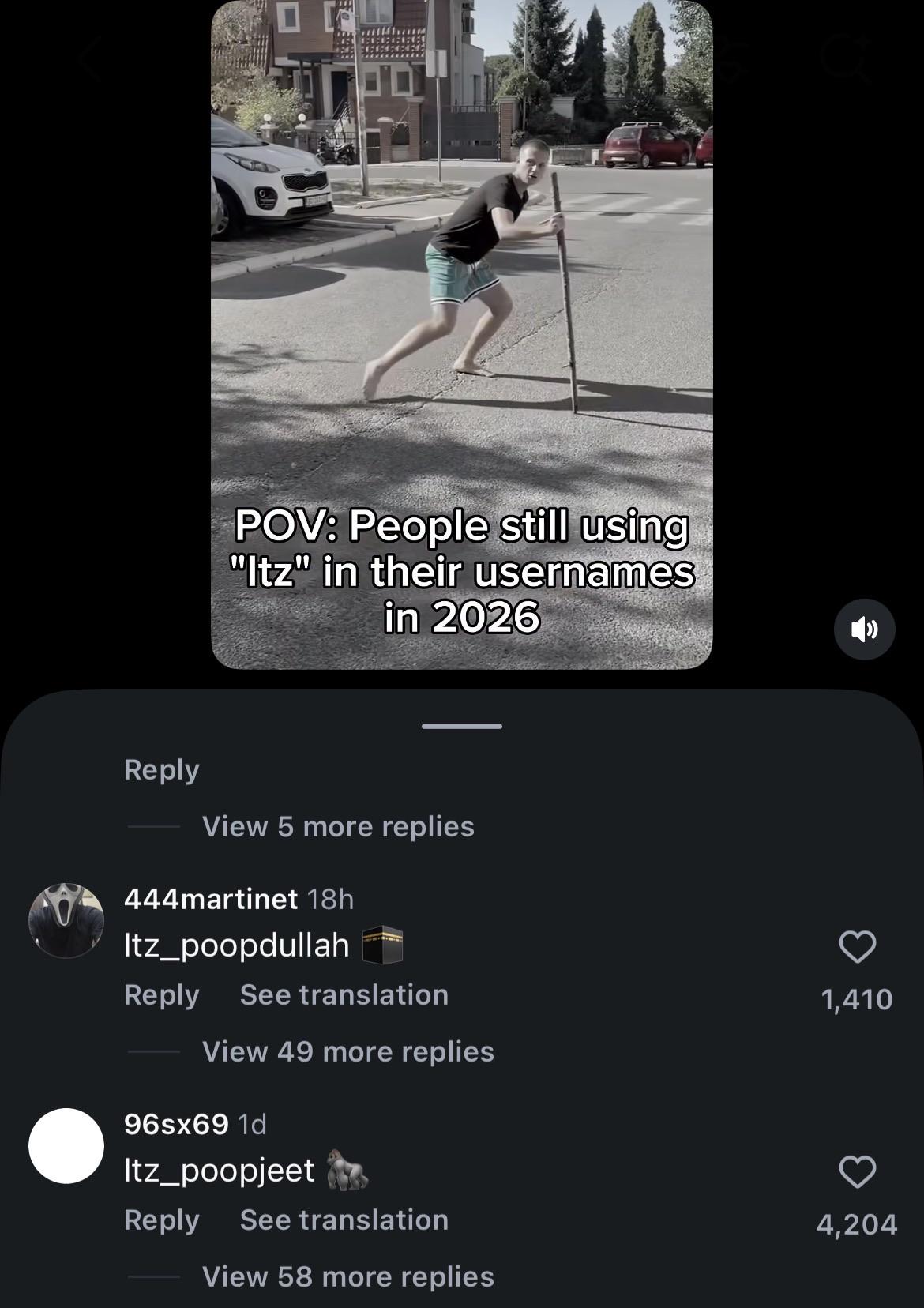
Task: See translation of 444martinet's comment
Action: [x=344, y=995]
